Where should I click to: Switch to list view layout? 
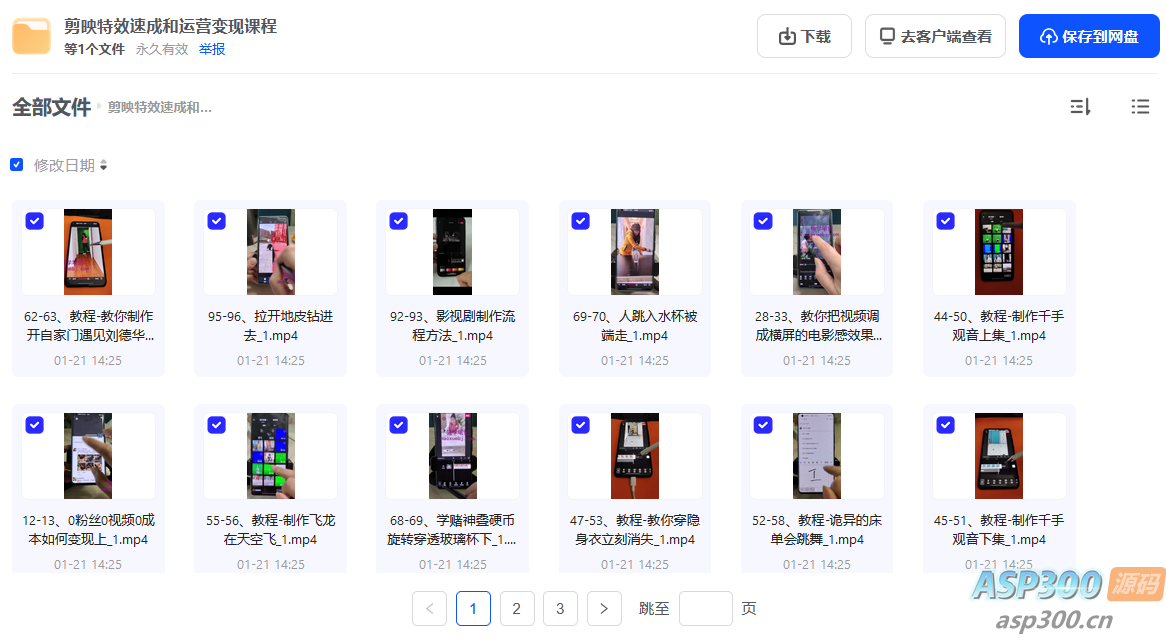tap(1140, 107)
